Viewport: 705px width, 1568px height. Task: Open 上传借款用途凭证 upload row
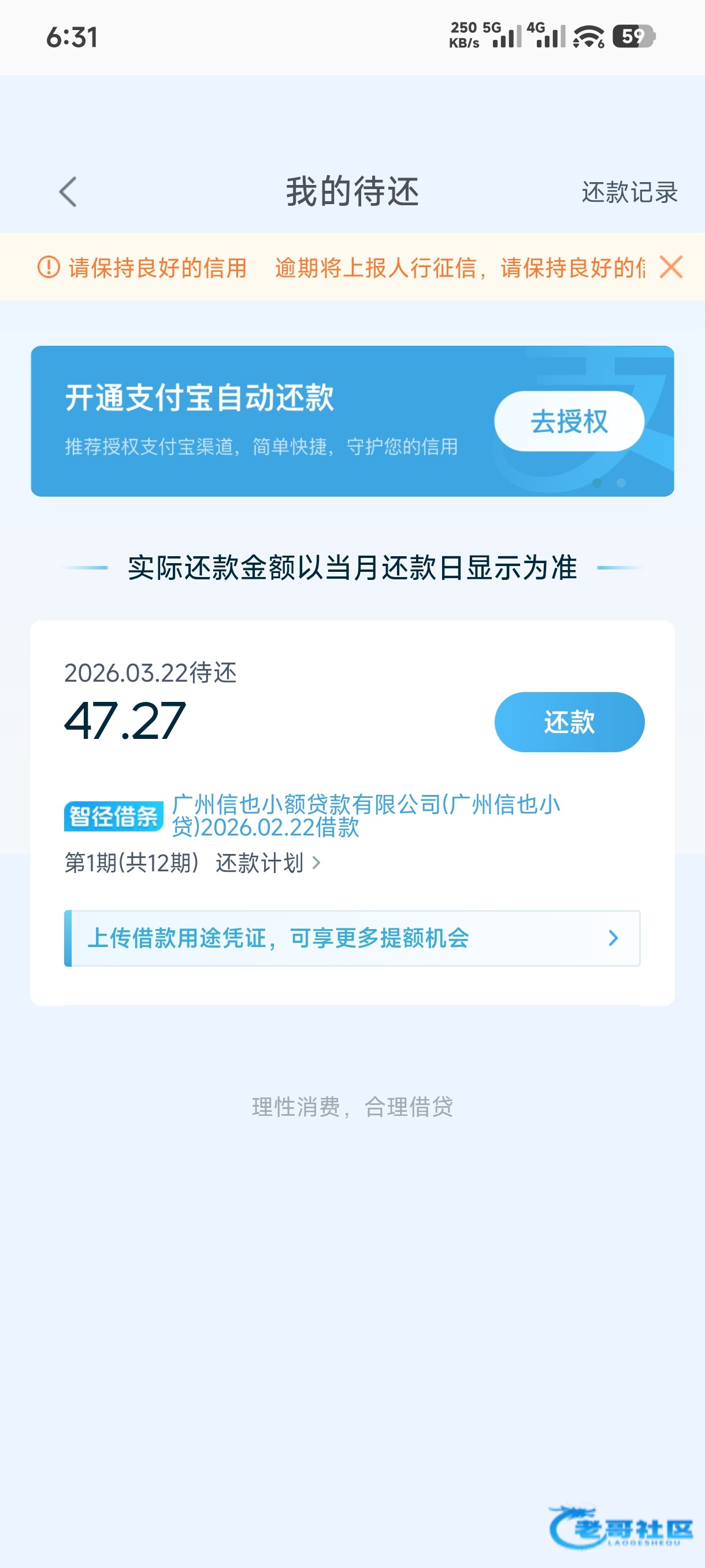351,938
